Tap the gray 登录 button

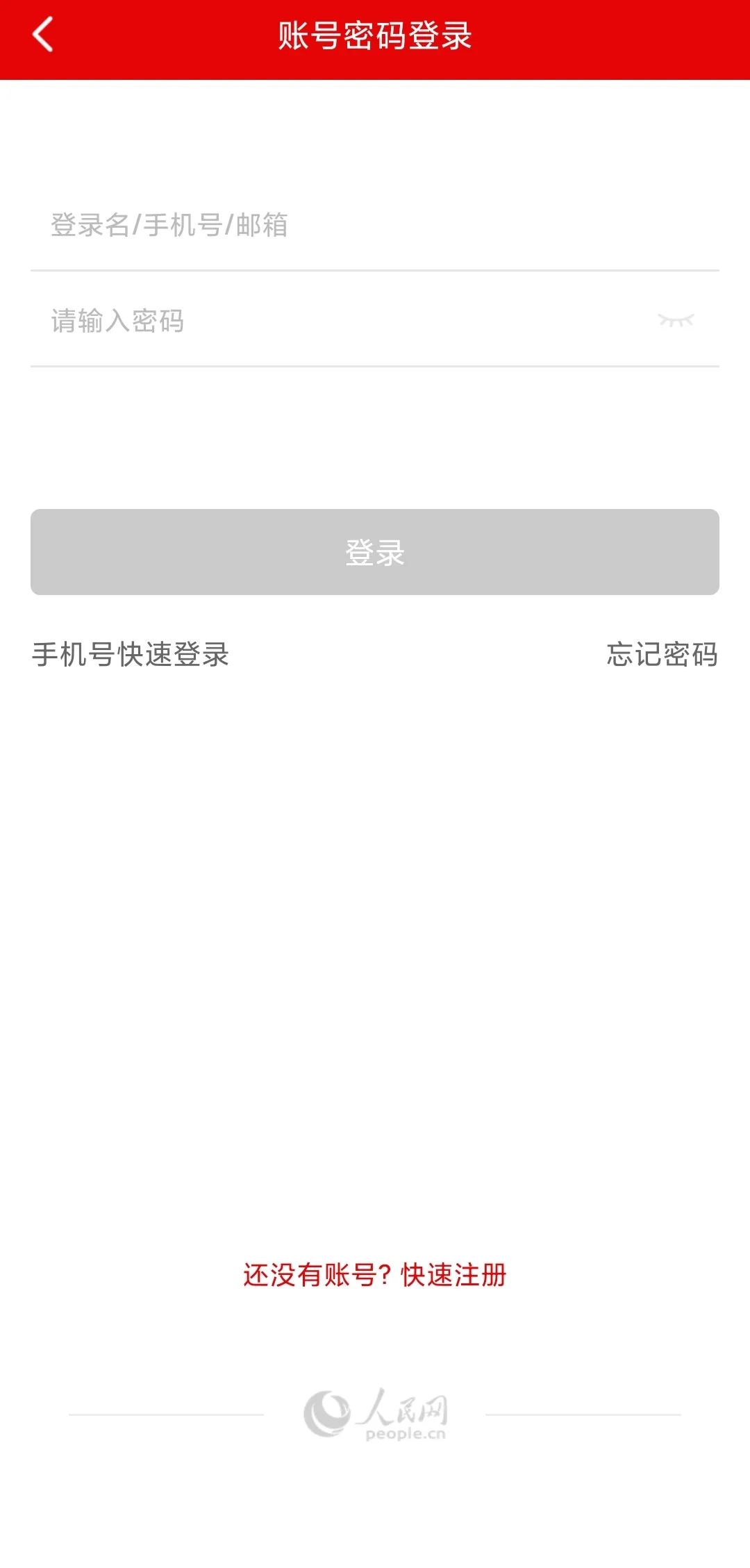pos(375,552)
